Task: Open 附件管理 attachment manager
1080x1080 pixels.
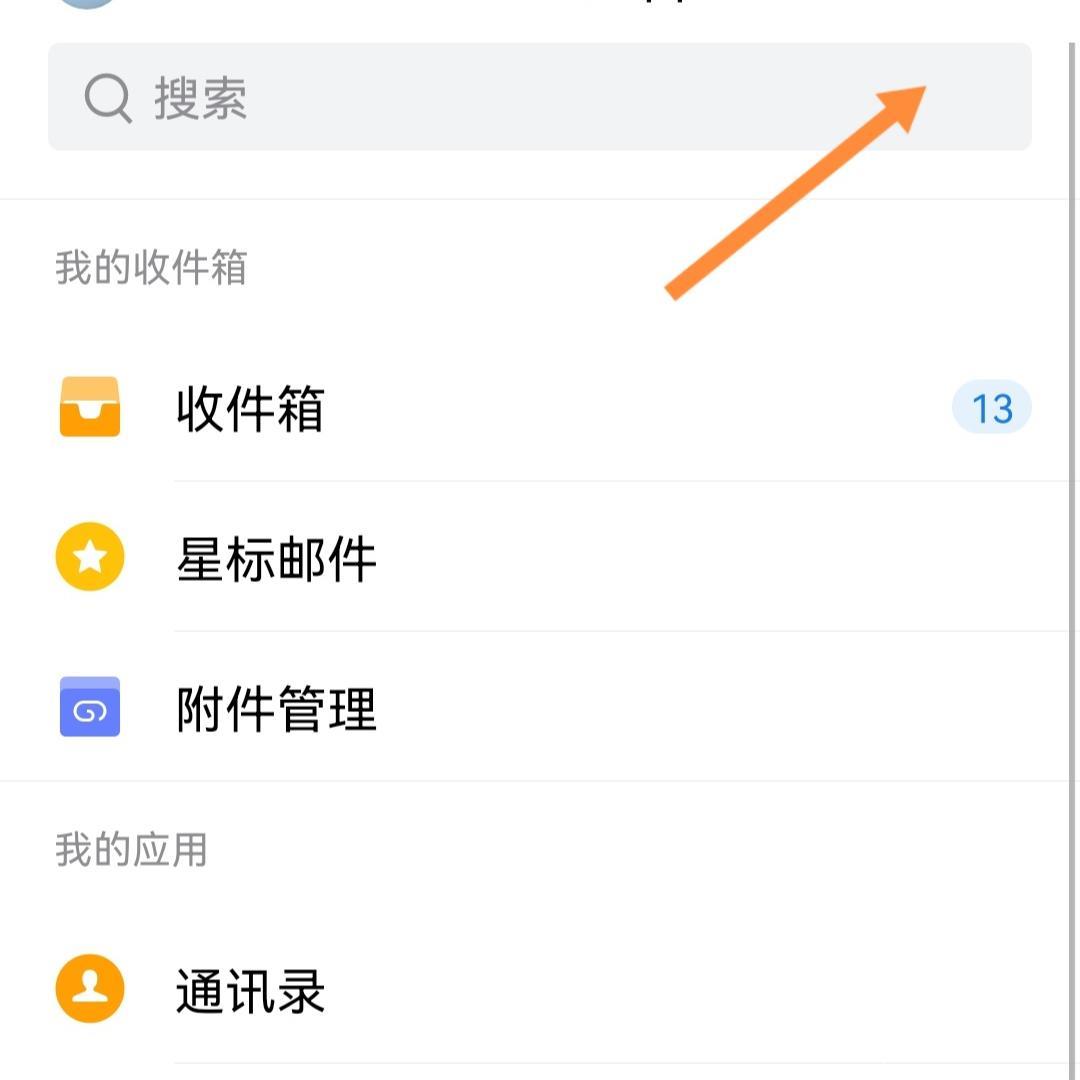Action: [276, 709]
